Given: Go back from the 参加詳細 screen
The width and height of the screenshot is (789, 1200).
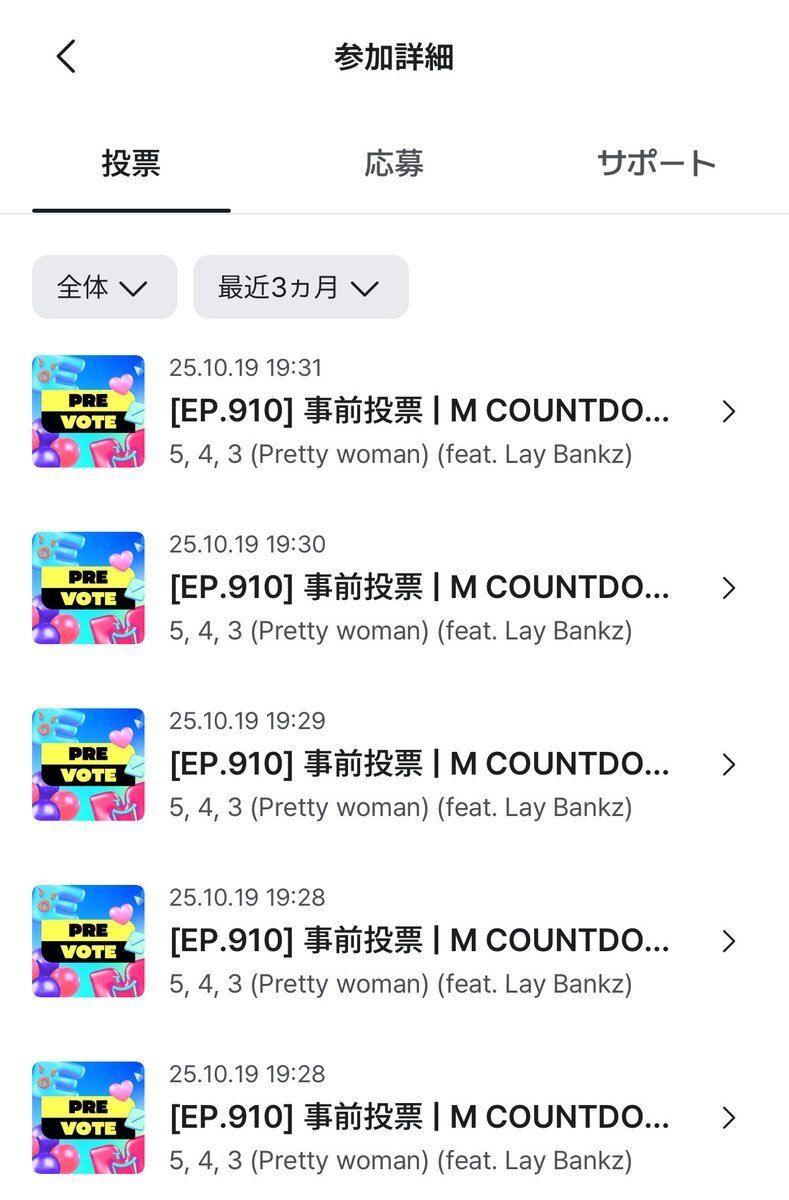Looking at the screenshot, I should [x=66, y=57].
